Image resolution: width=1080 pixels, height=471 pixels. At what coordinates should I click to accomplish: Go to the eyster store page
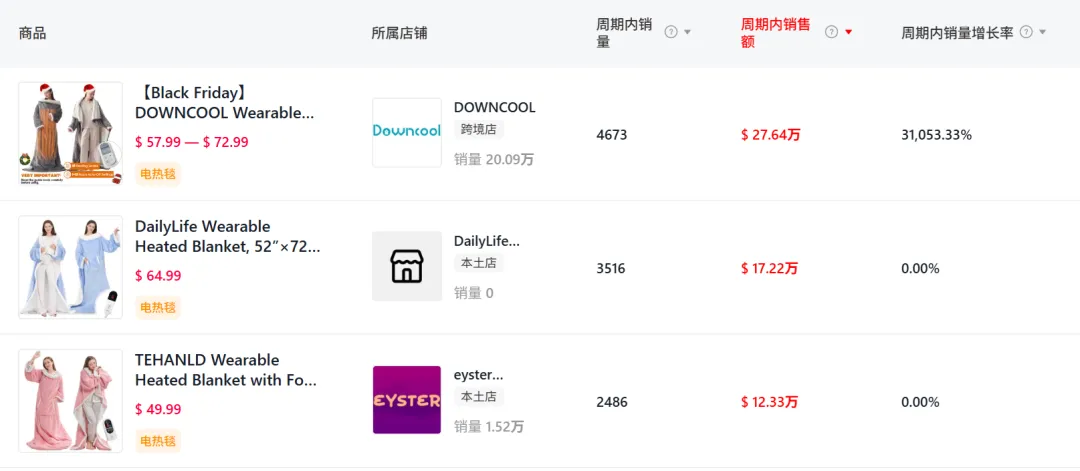coord(478,375)
